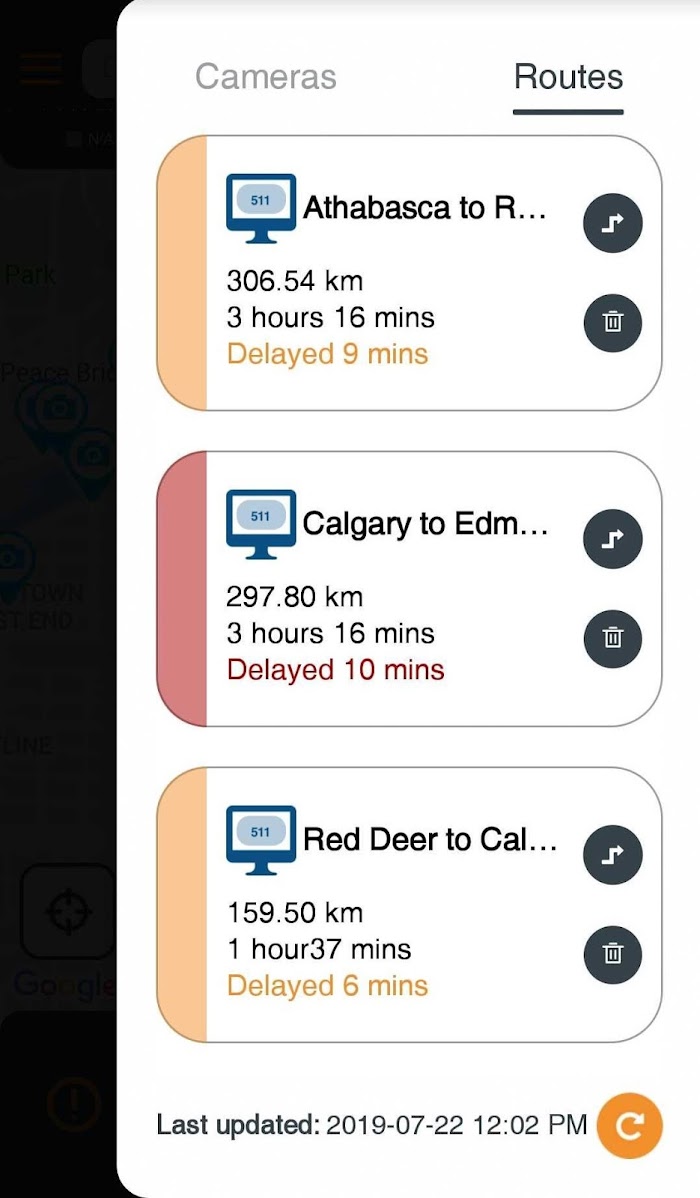Screen dimensions: 700x1198
Task: Show directions for Athabasca route
Action: point(612,222)
